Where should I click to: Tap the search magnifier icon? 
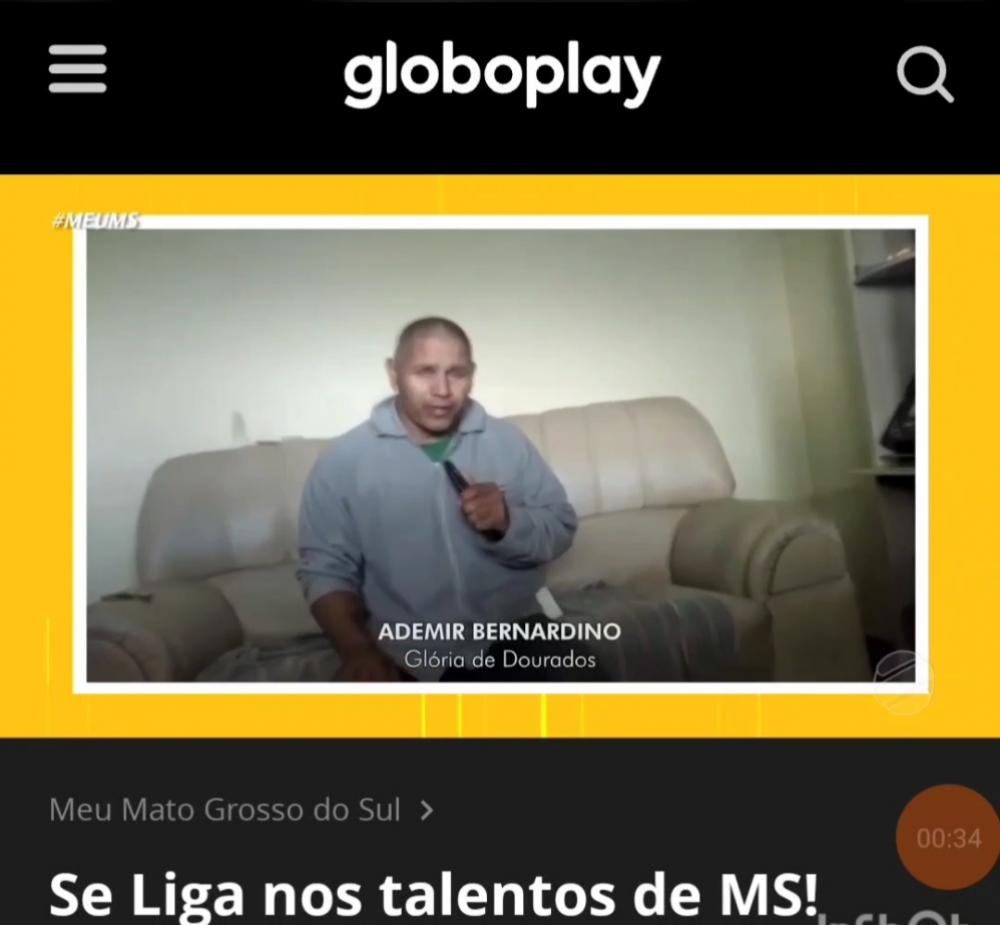[923, 75]
